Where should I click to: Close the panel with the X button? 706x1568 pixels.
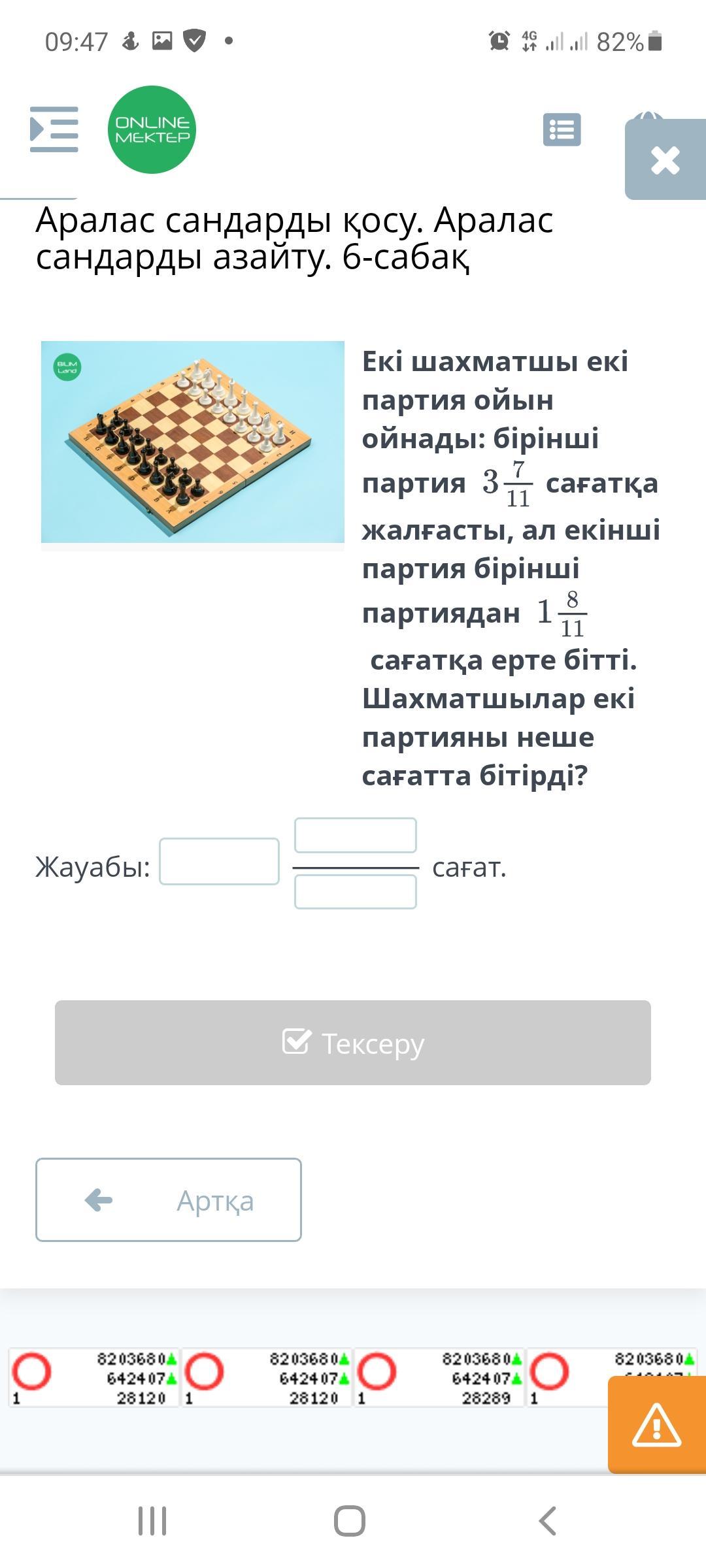click(665, 160)
